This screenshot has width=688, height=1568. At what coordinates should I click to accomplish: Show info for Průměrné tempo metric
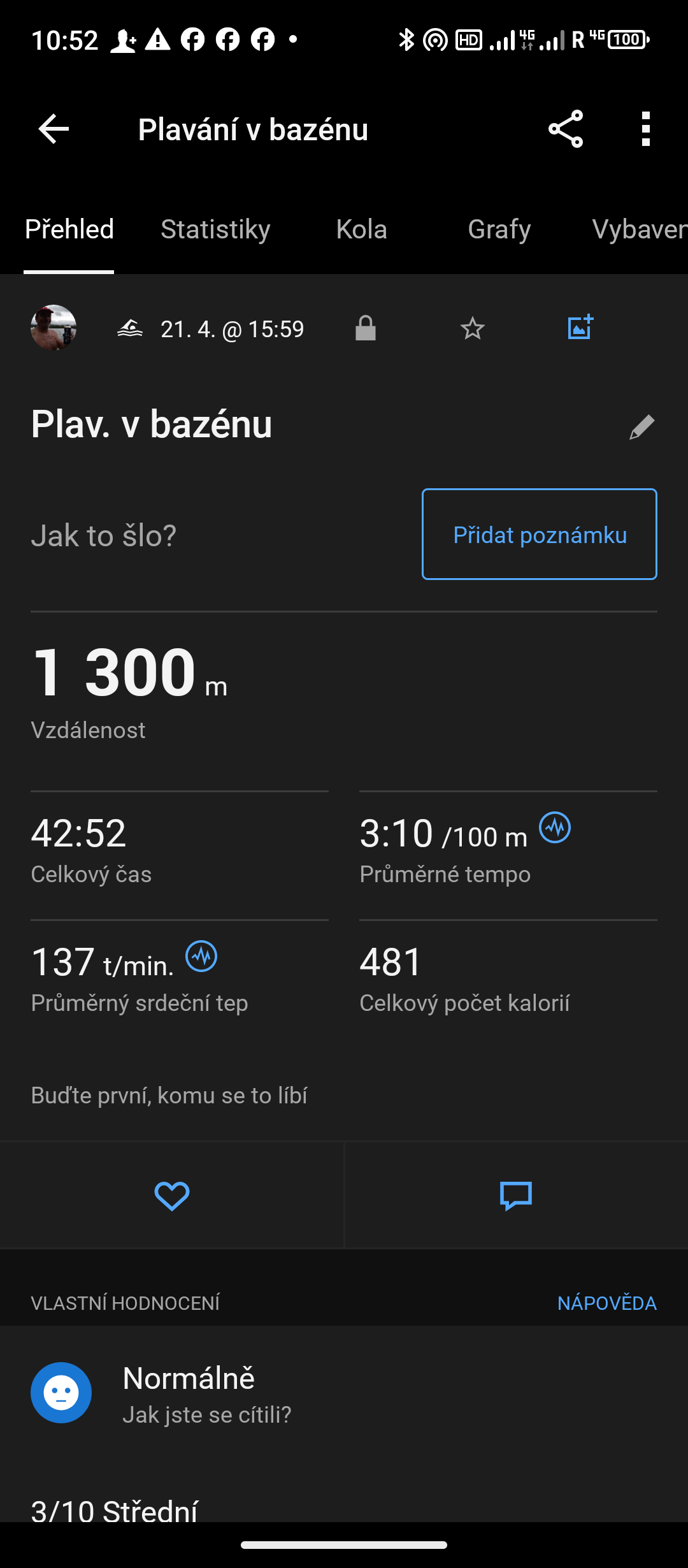tap(555, 828)
